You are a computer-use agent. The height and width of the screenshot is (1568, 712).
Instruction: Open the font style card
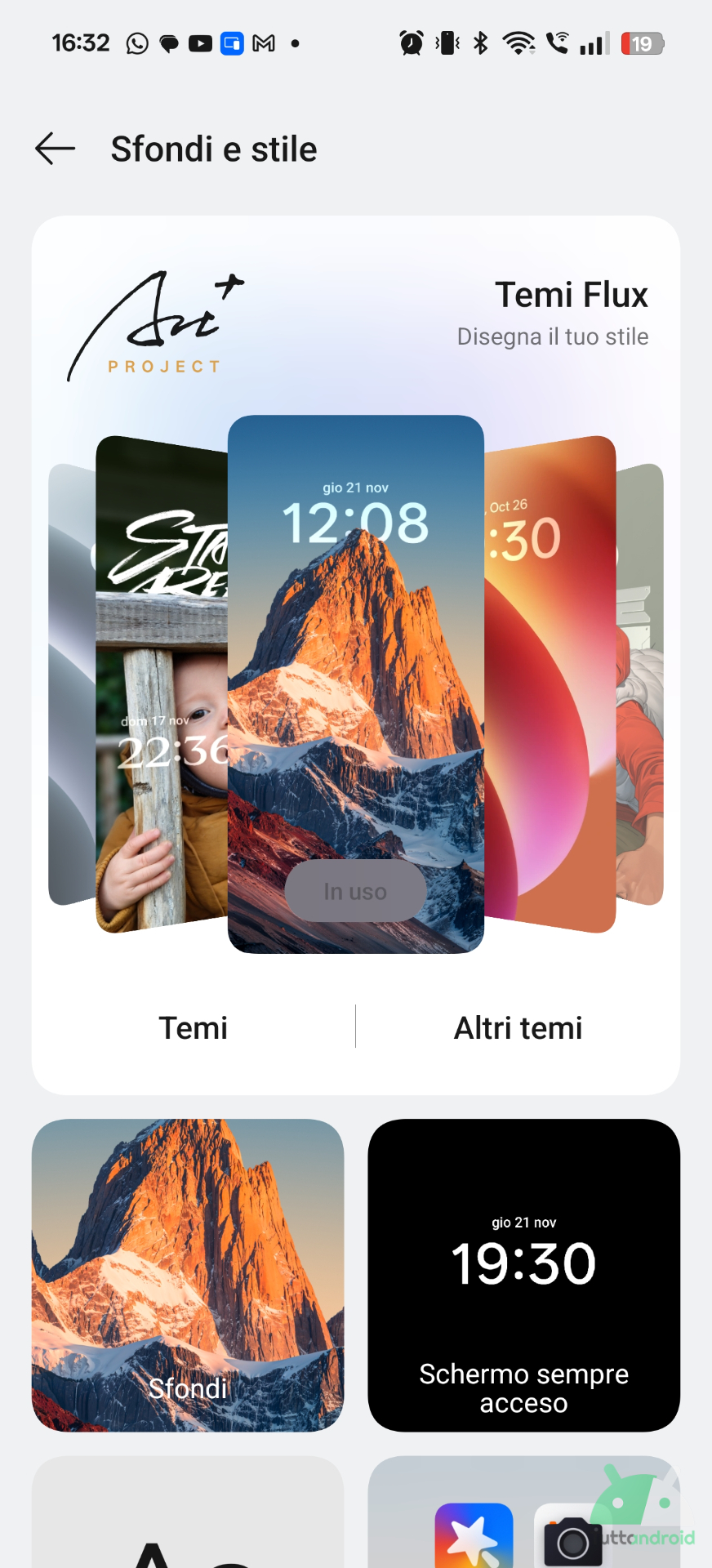[x=188, y=1515]
